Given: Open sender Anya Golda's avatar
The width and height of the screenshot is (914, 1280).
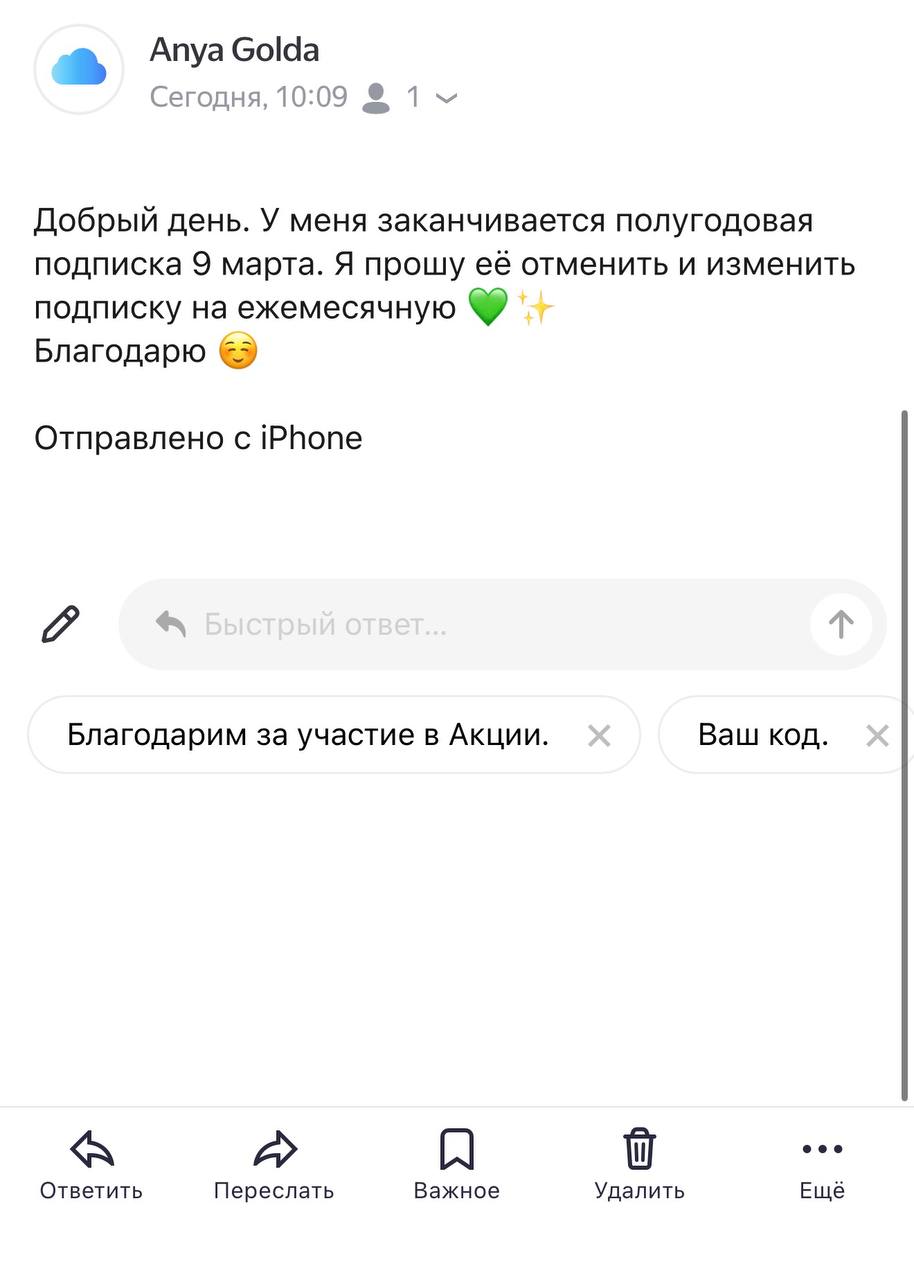Looking at the screenshot, I should tap(79, 70).
